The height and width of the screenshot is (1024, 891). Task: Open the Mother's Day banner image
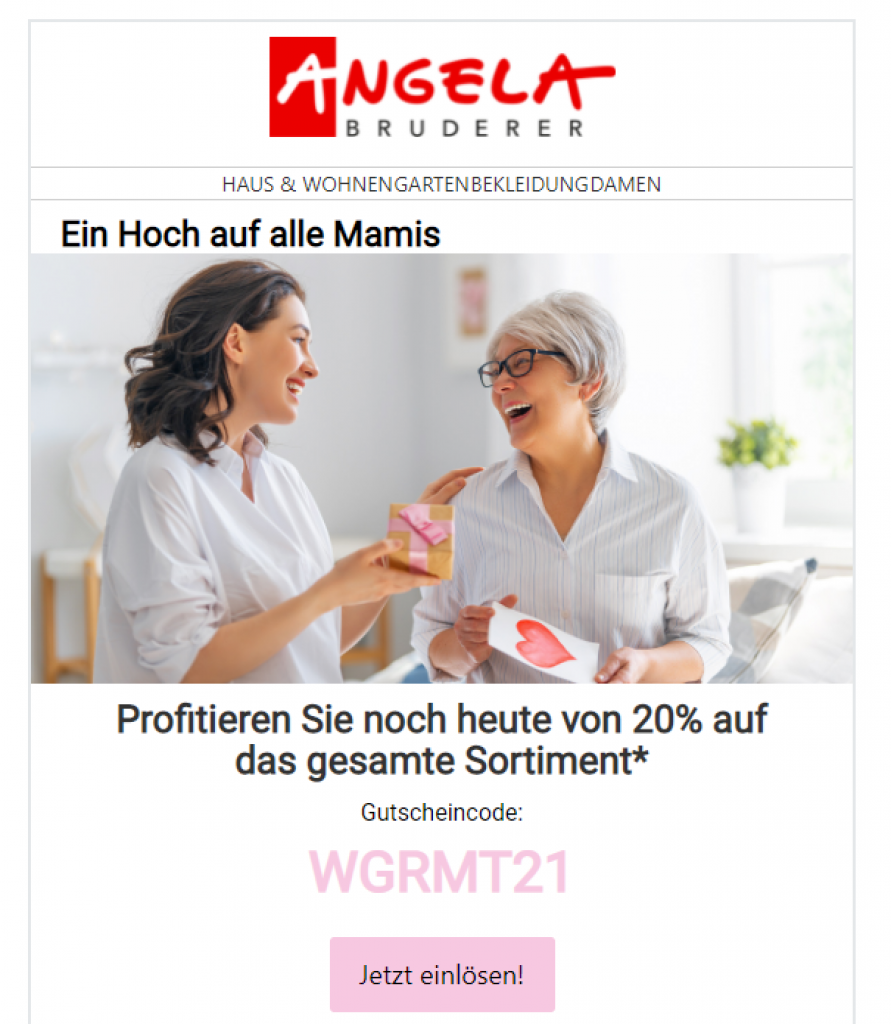(x=442, y=468)
